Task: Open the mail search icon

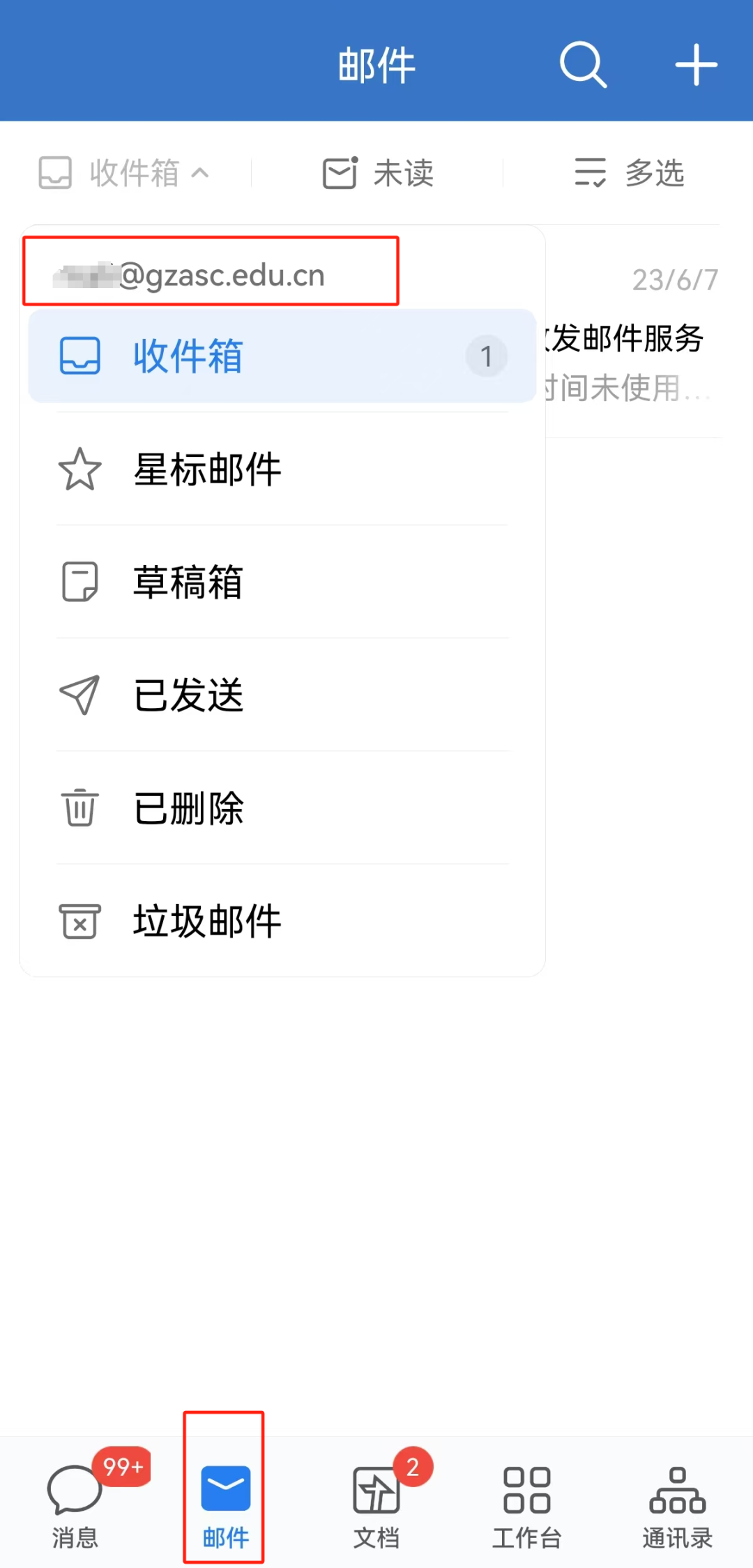Action: [x=583, y=65]
